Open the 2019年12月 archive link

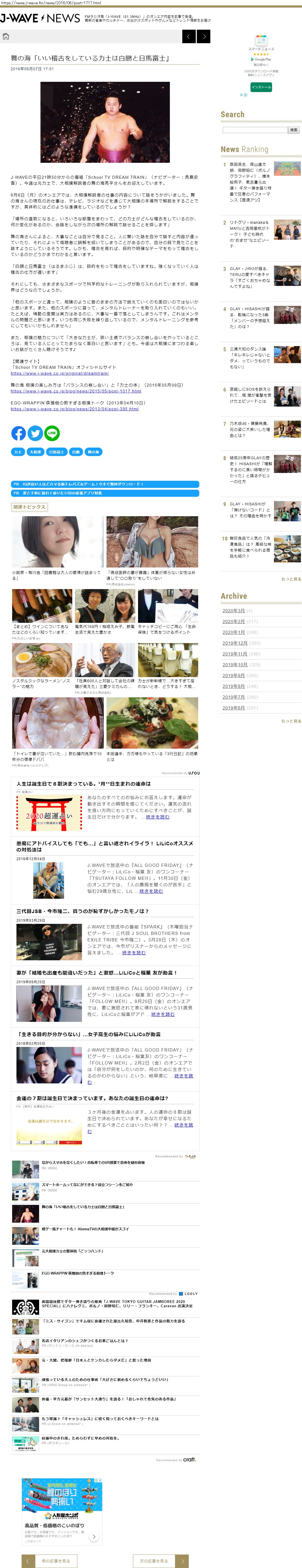pos(235,643)
